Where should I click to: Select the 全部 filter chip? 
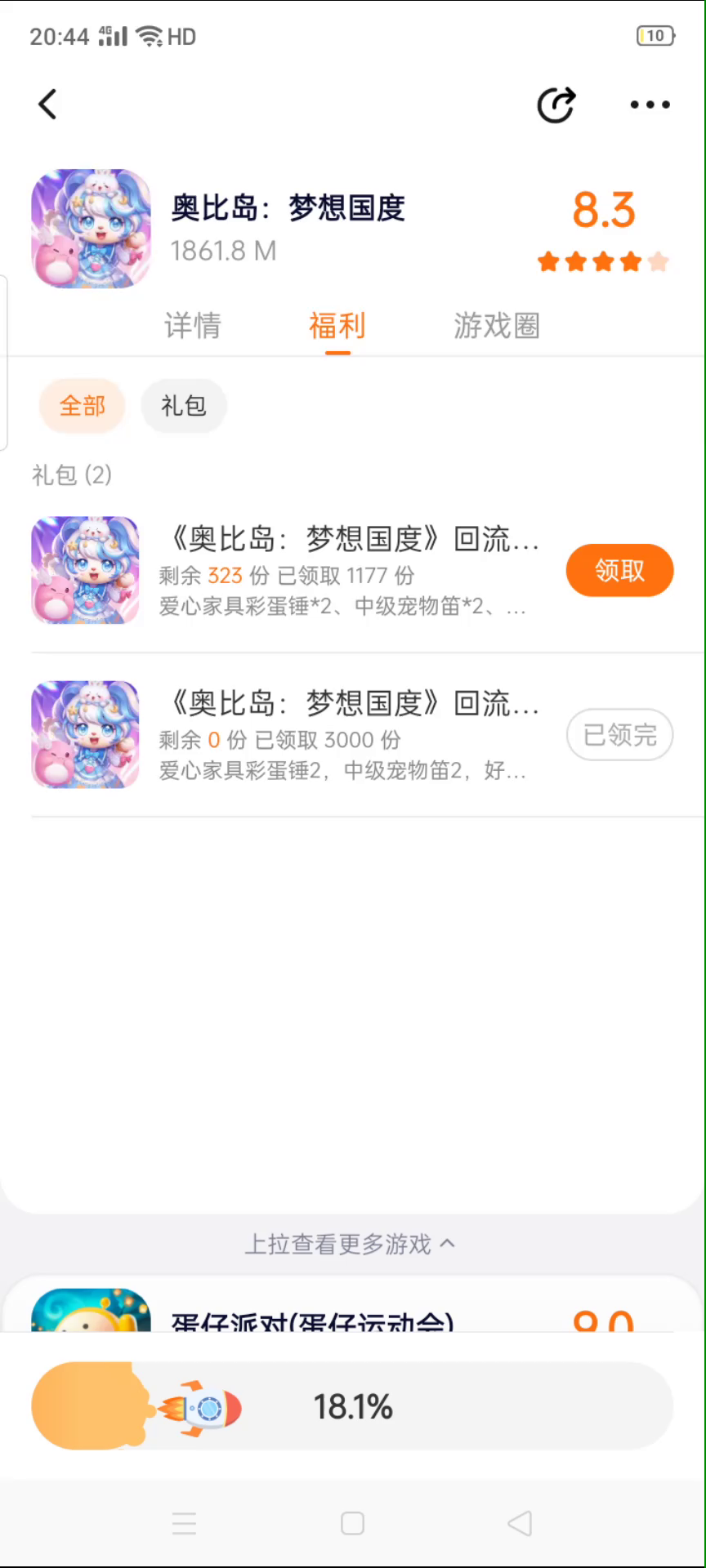coord(82,406)
